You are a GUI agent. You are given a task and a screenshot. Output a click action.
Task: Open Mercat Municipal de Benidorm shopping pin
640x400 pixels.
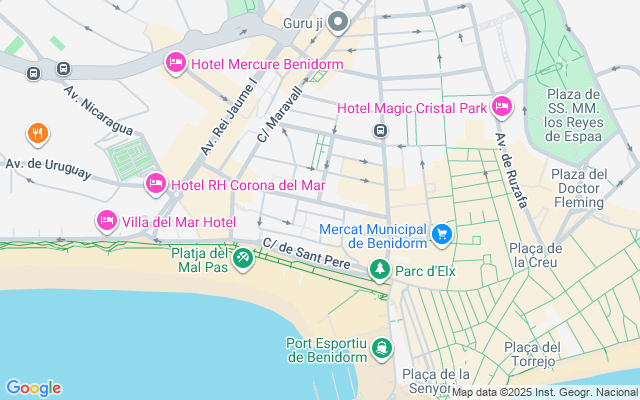(x=442, y=235)
